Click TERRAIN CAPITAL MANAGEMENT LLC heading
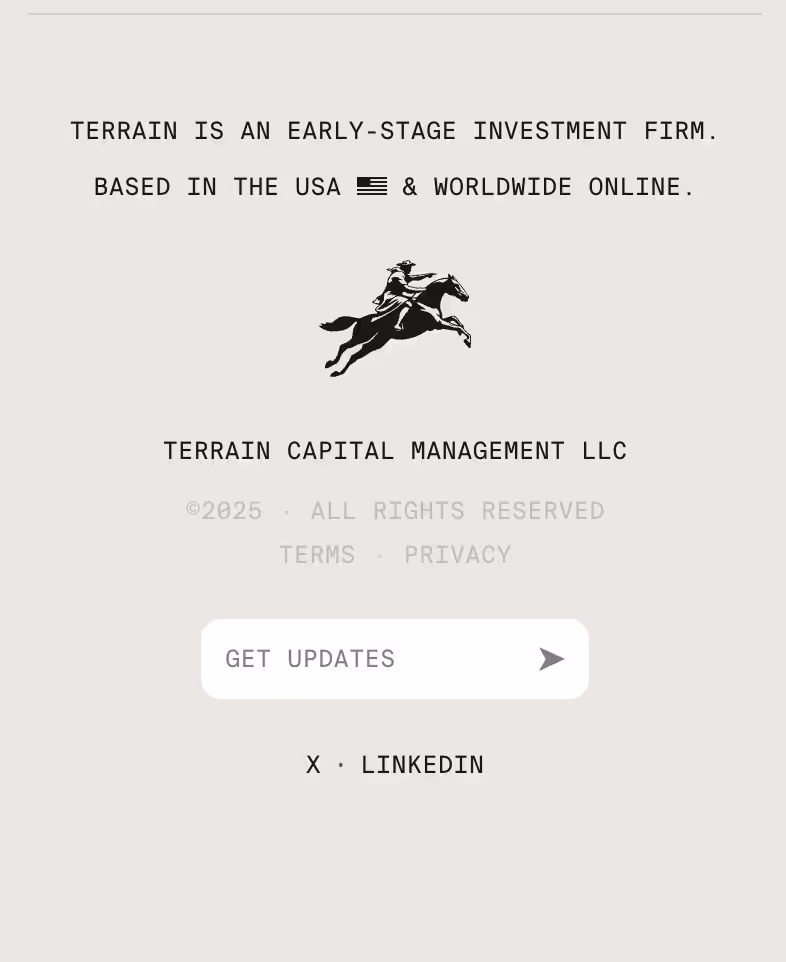786x962 pixels. point(395,450)
